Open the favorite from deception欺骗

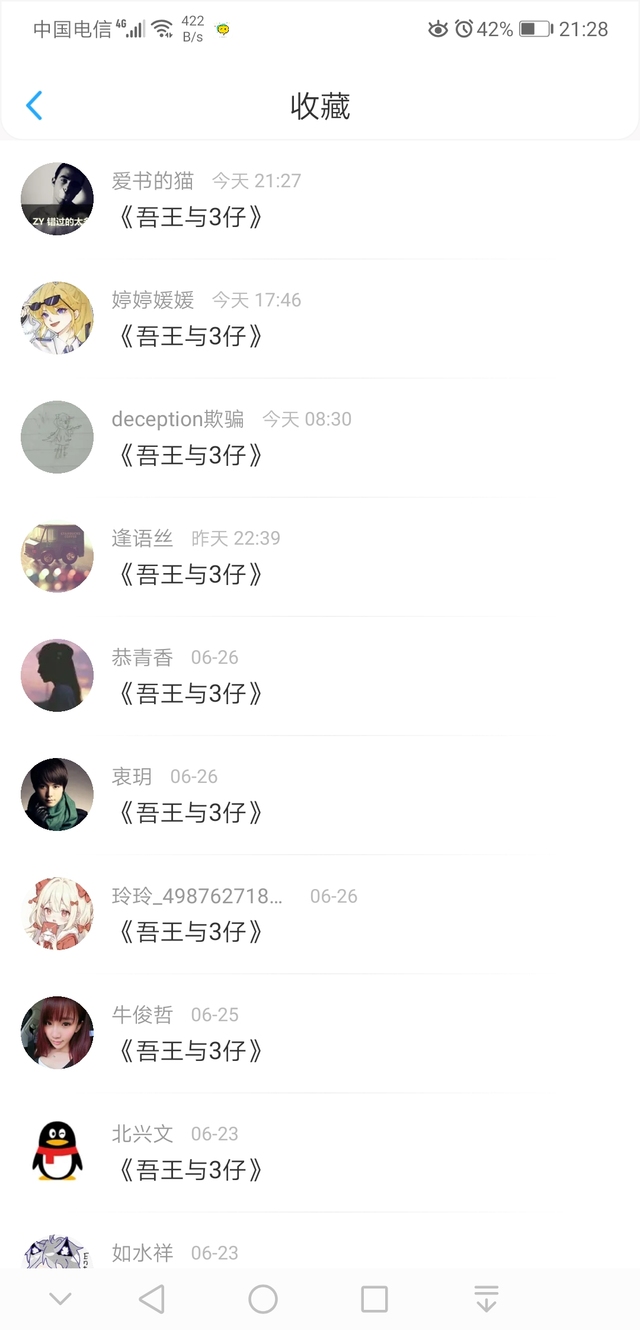320,438
